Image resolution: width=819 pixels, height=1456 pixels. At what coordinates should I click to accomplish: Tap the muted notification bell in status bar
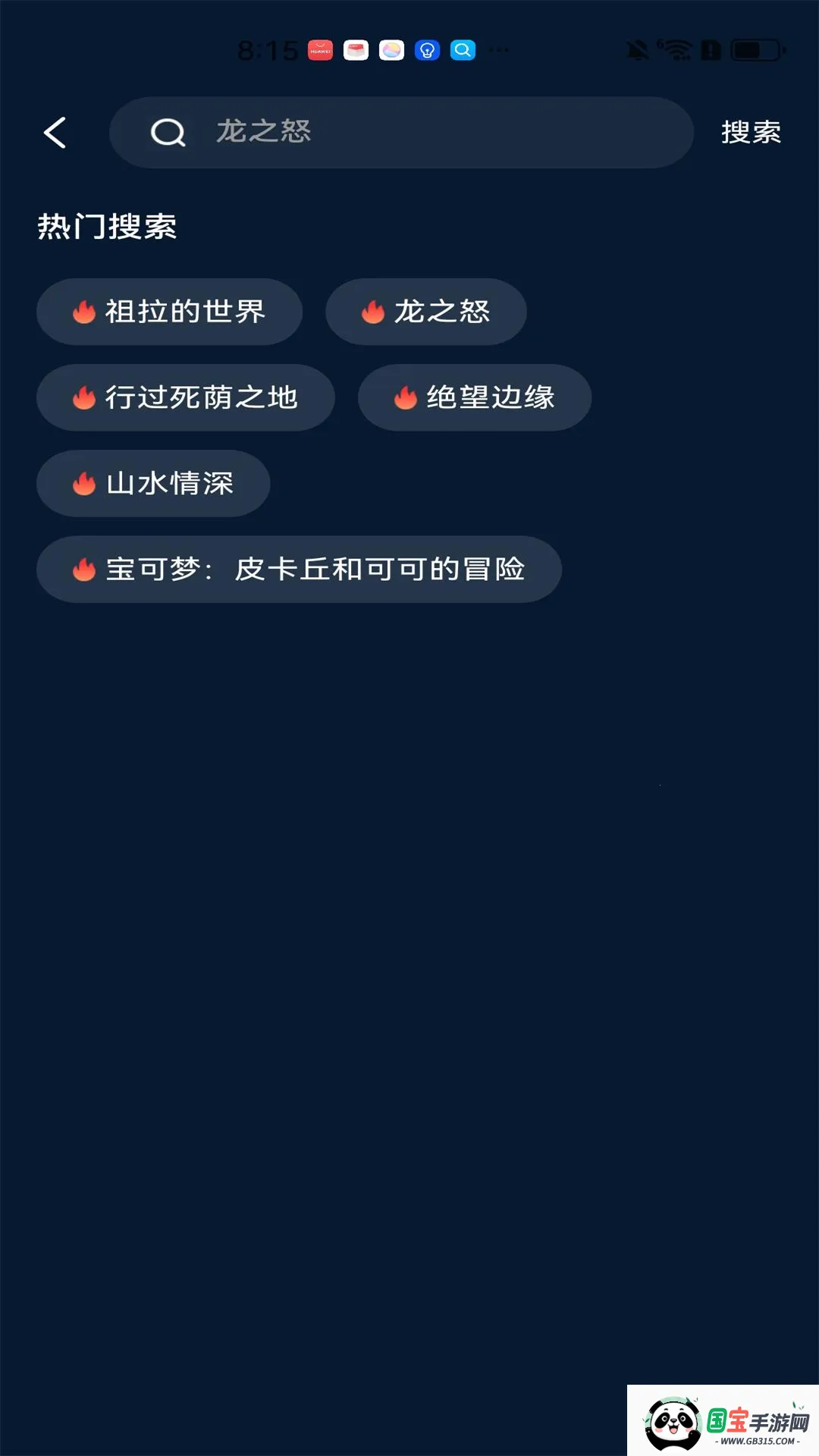click(637, 49)
